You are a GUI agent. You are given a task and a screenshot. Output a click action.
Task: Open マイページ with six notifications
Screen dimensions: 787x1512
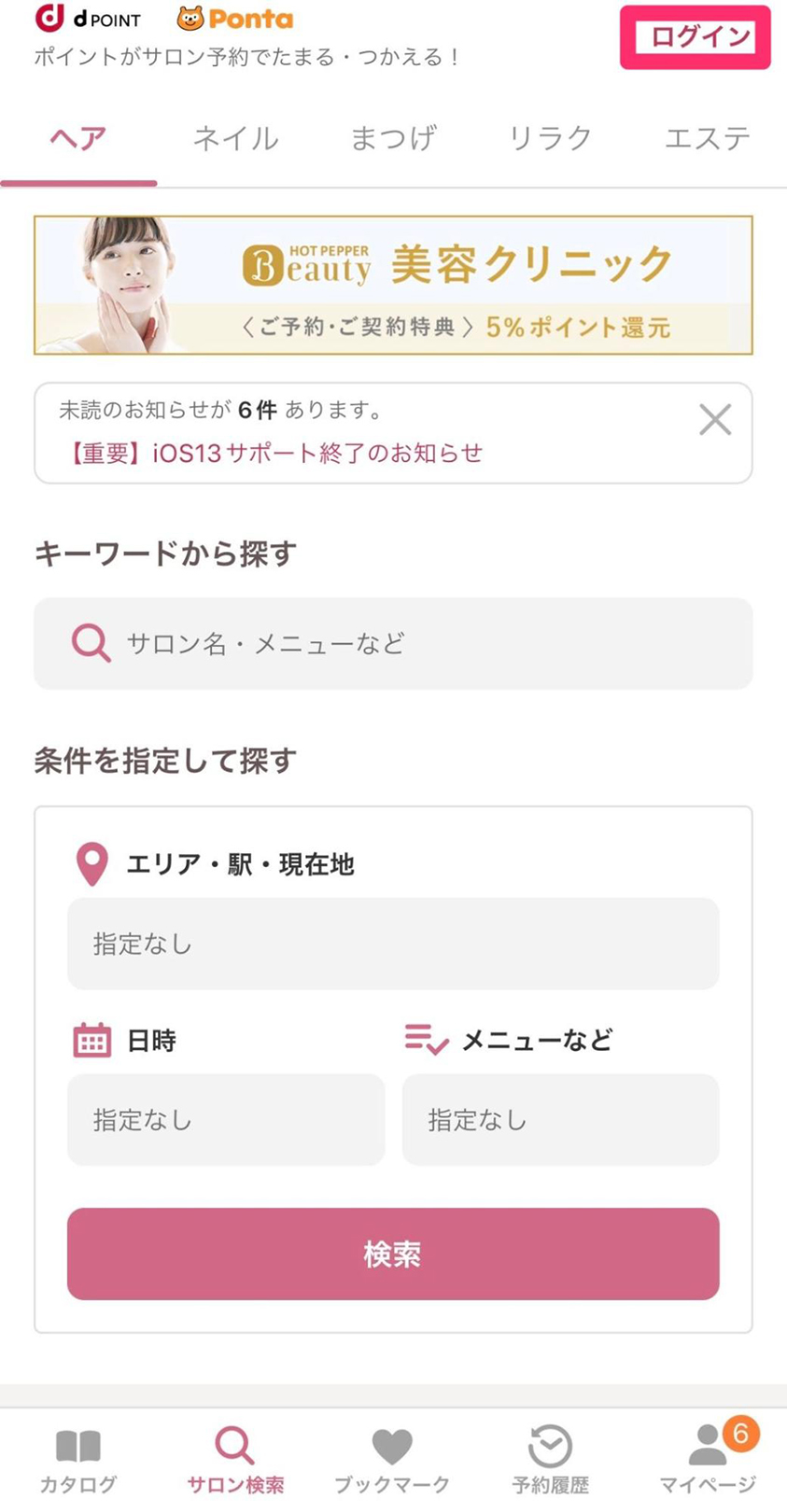[x=708, y=1461]
